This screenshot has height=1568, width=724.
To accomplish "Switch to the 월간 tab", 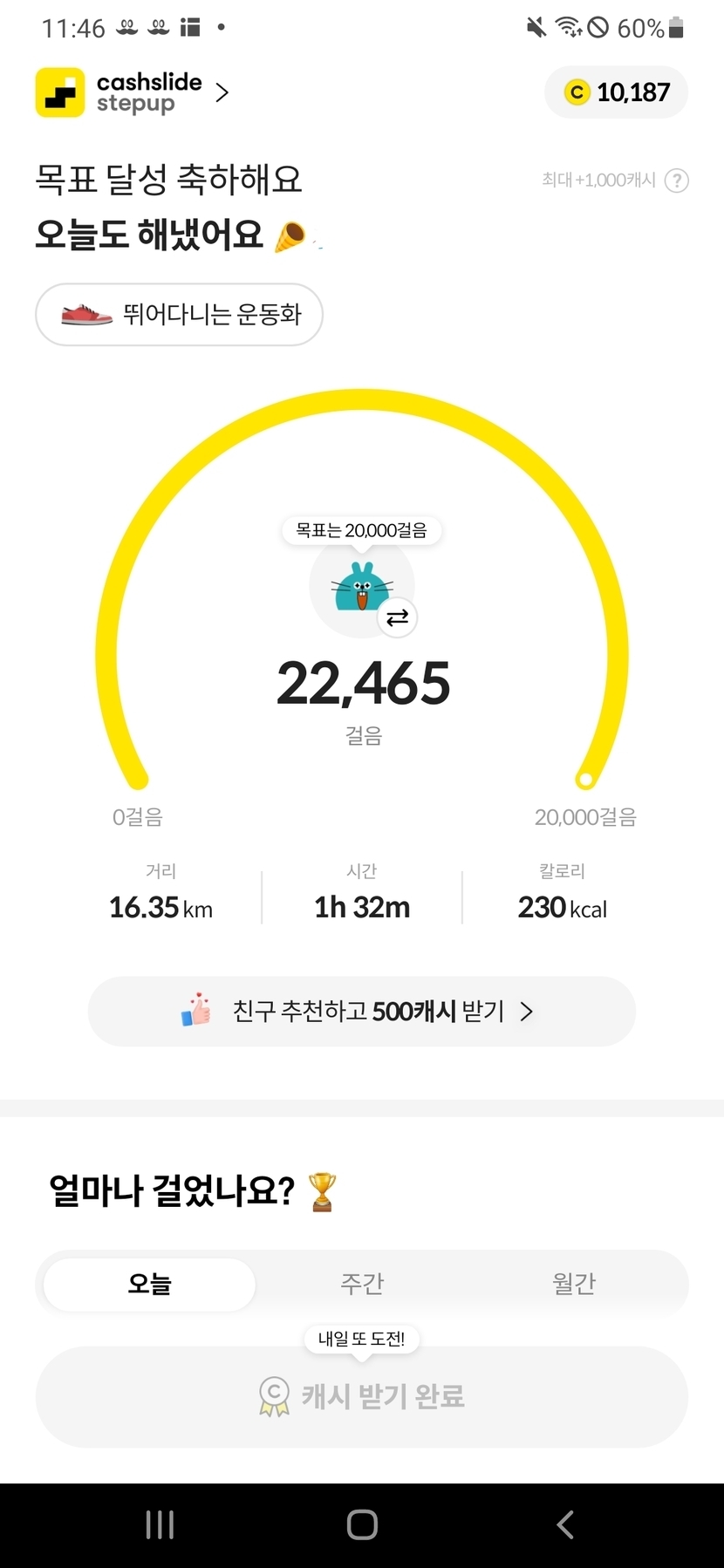I will tap(574, 1284).
